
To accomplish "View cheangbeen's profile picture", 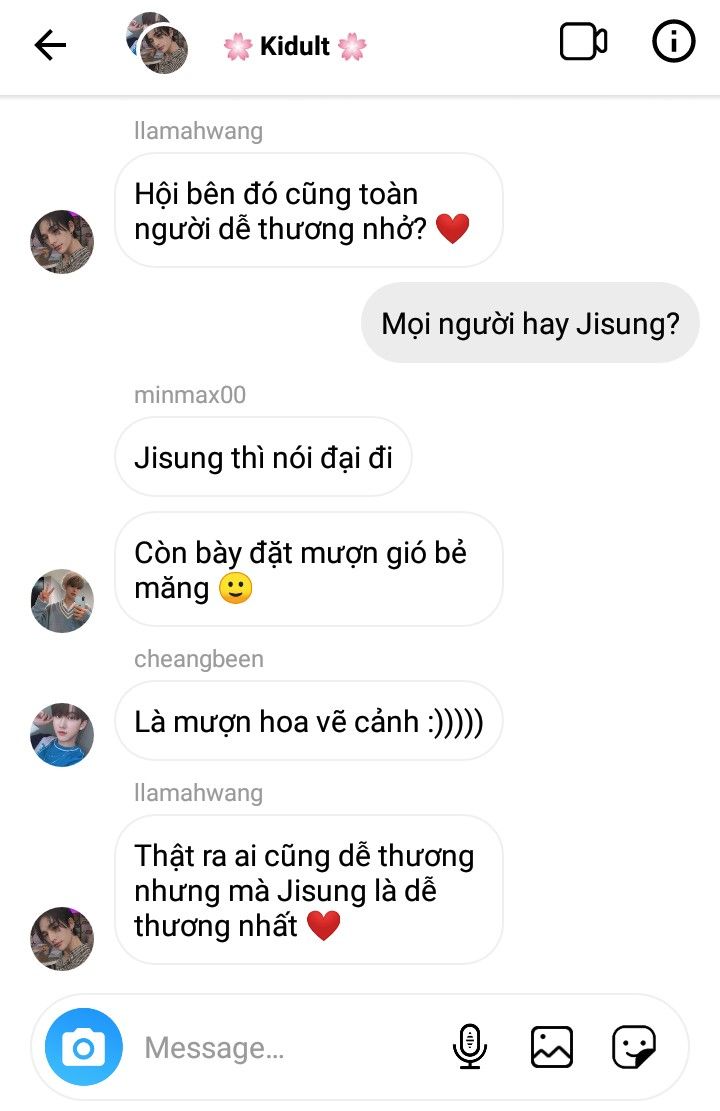I will (62, 734).
